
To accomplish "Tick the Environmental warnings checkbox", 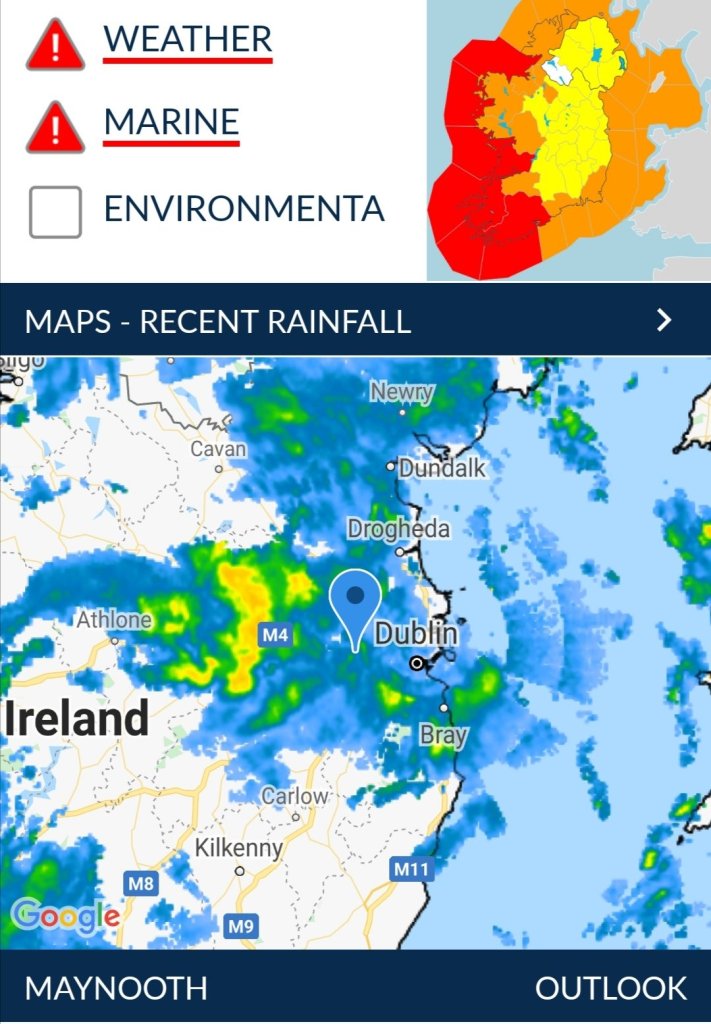I will point(55,210).
